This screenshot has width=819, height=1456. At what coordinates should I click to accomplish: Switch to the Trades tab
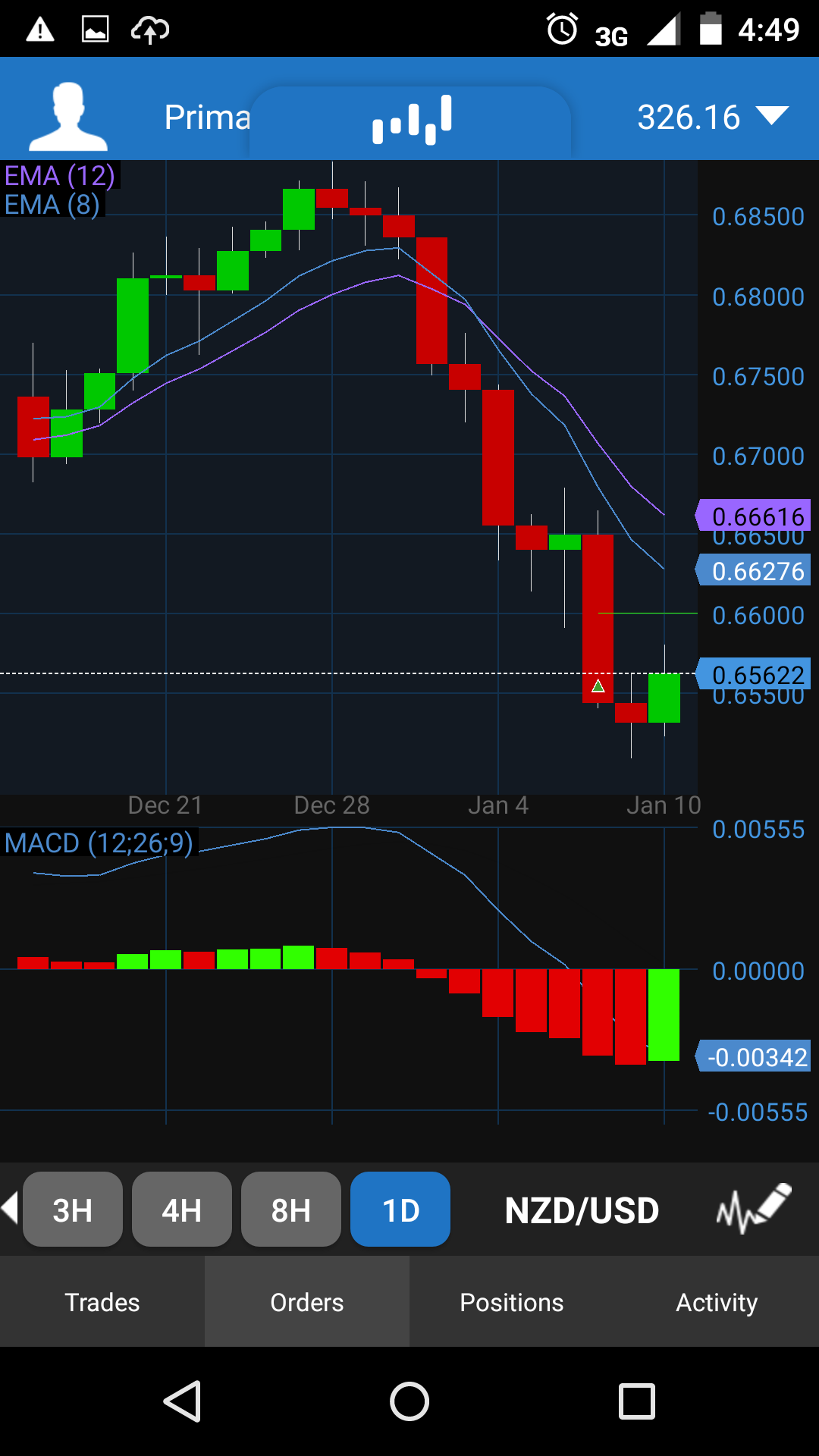click(x=102, y=1302)
